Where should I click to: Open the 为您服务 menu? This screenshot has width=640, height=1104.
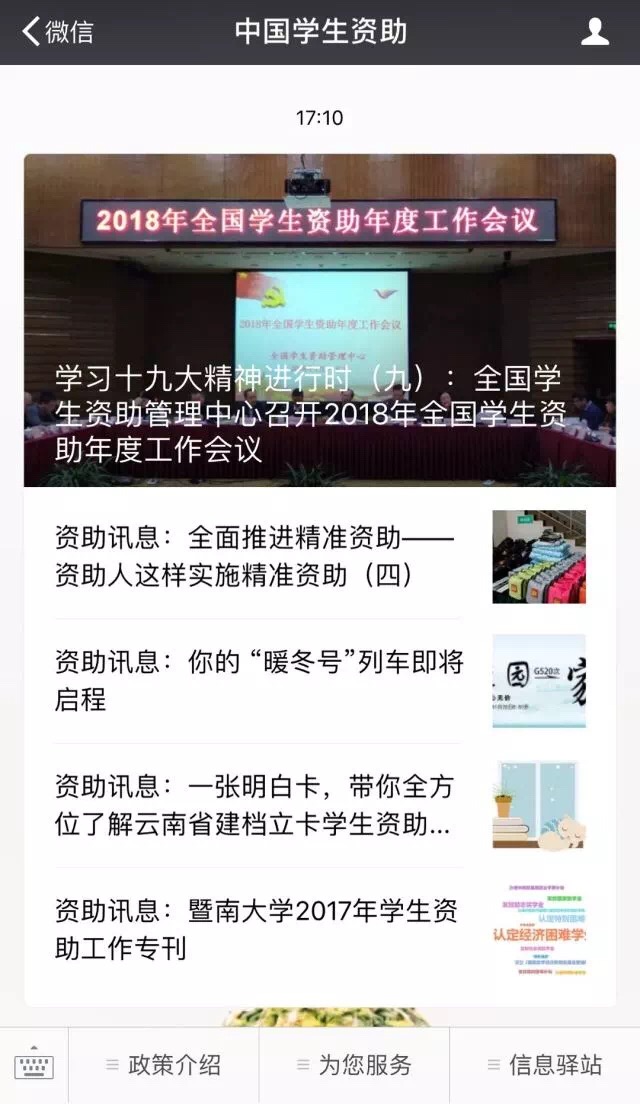354,1066
